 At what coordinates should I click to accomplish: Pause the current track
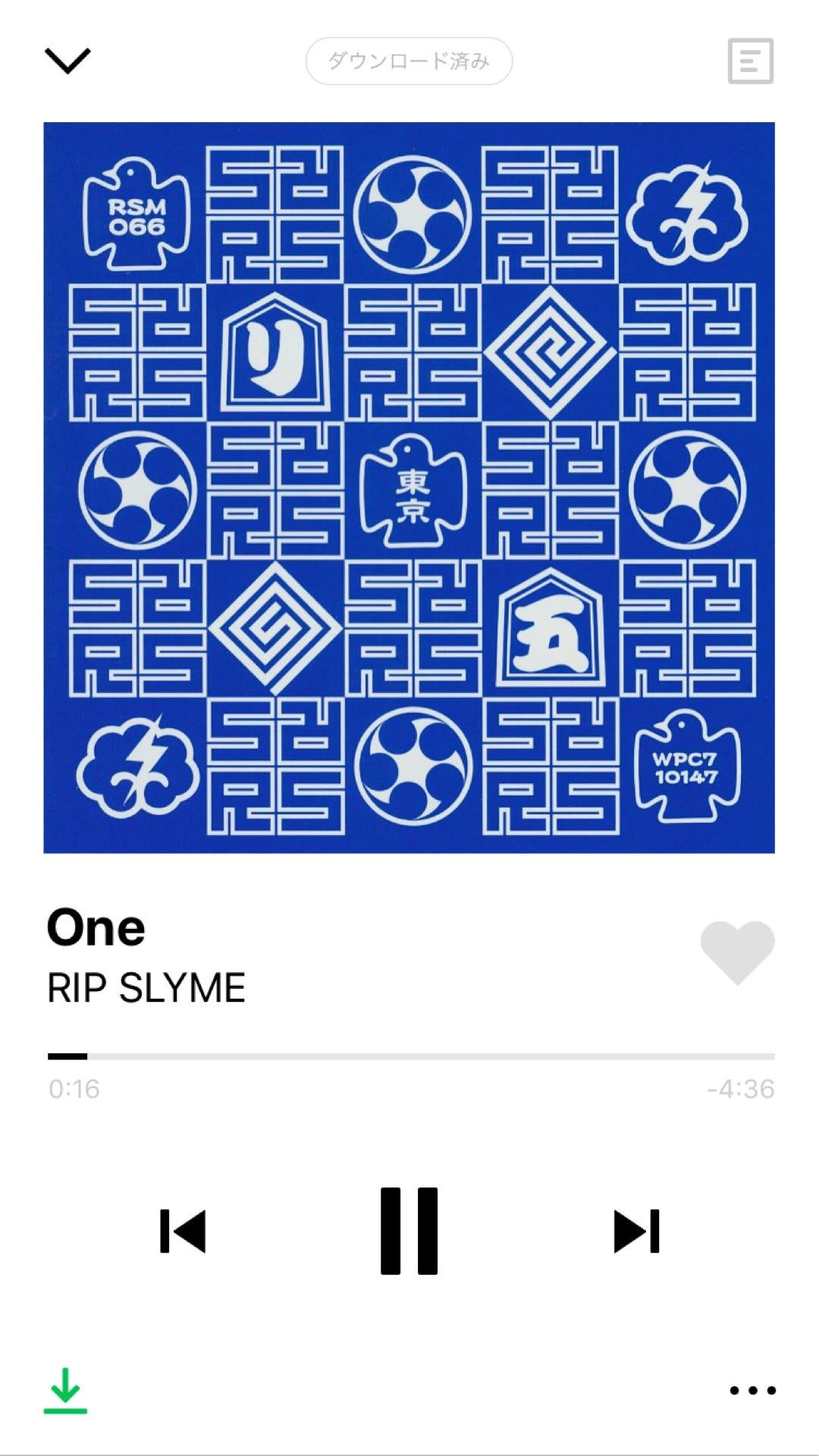pos(409,1230)
